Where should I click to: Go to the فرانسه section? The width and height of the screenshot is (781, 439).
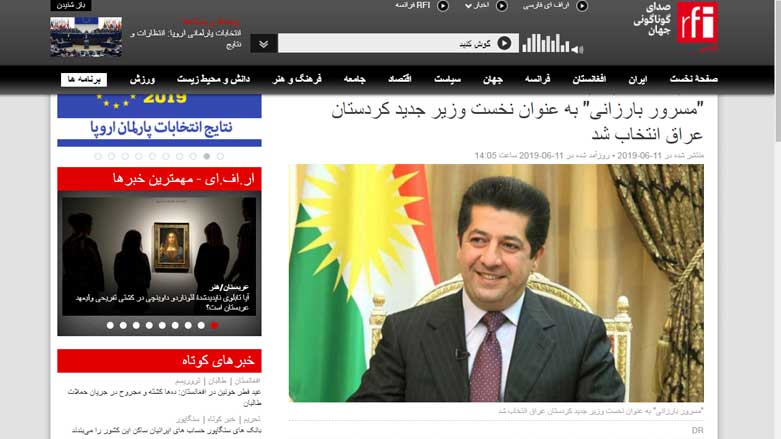540,79
